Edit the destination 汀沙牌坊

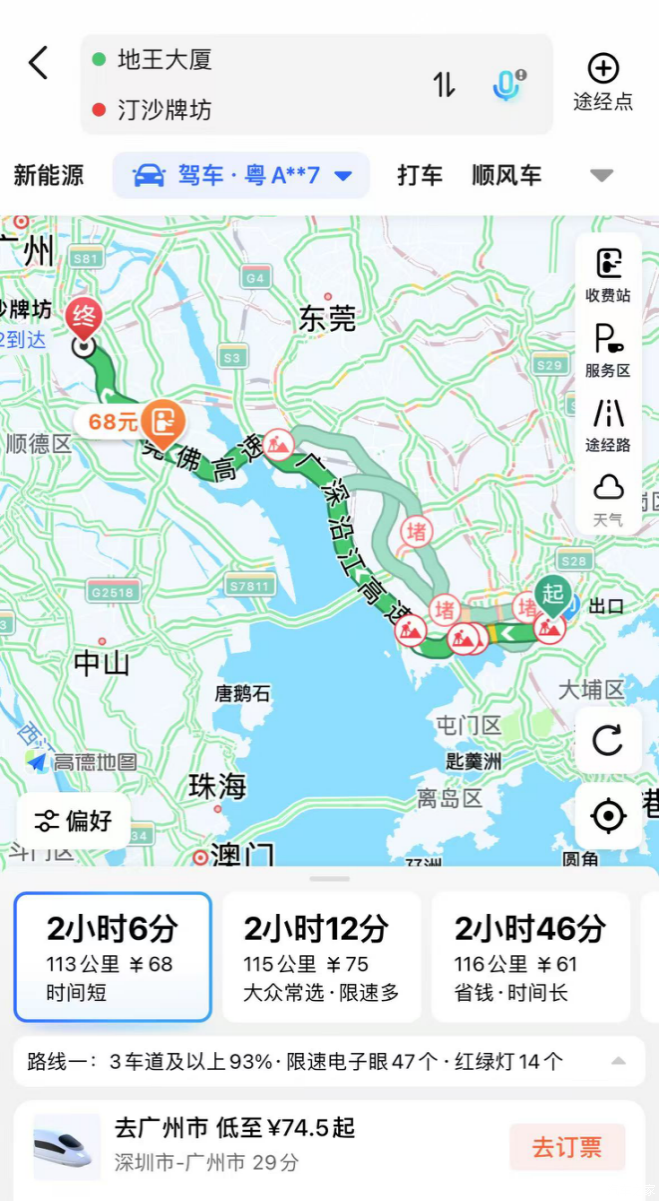165,110
